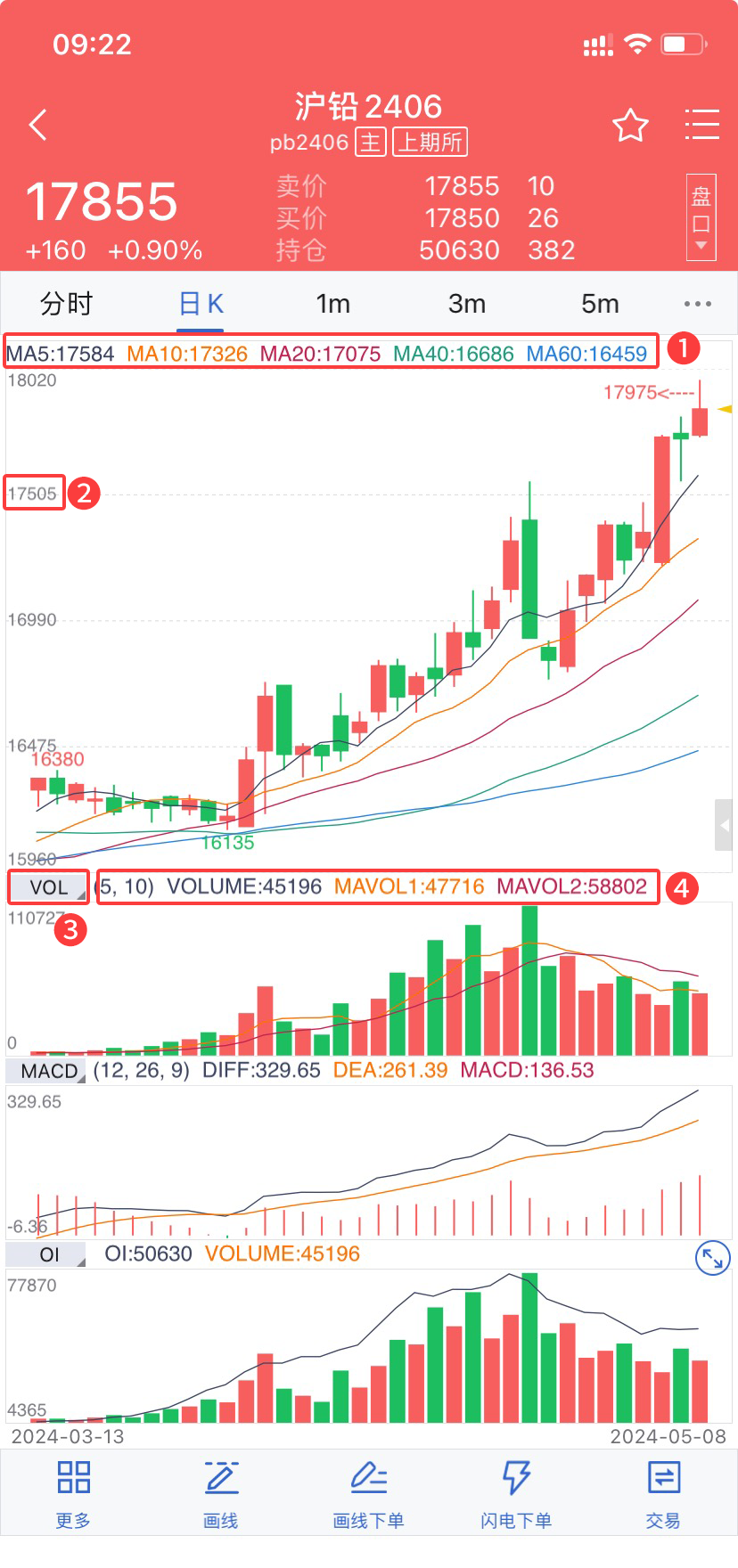The height and width of the screenshot is (1568, 738).
Task: Switch to the 1m chart tab
Action: tap(332, 304)
